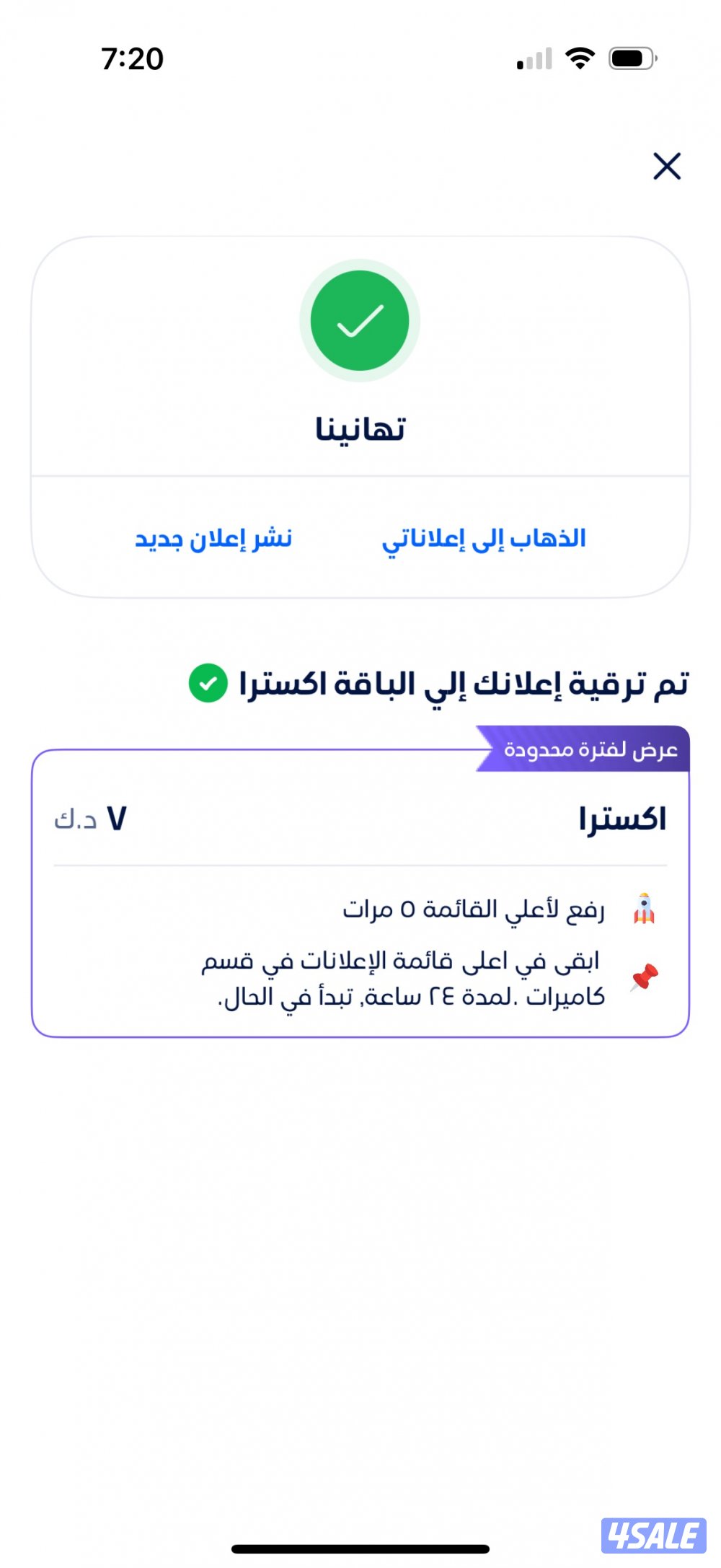The image size is (721, 1568).
Task: Post a new ad (نشر إعلان جديد)
Action: pos(213,539)
